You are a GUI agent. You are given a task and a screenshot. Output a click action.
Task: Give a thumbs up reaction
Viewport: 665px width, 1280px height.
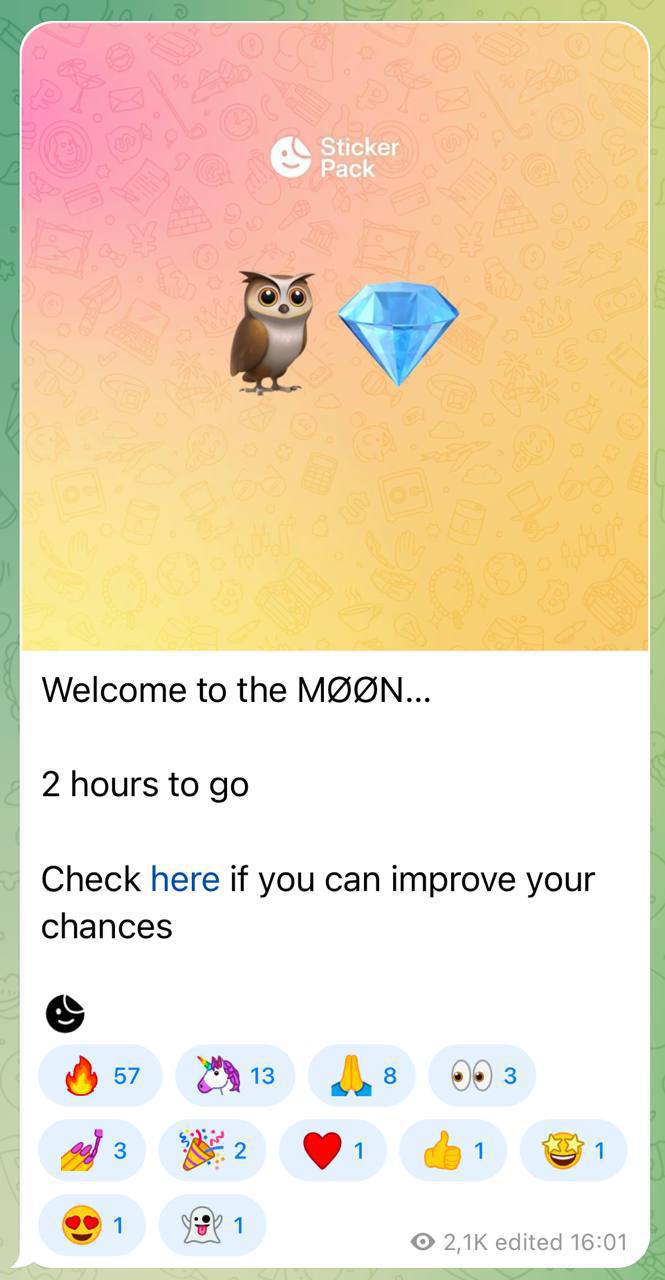(452, 1151)
